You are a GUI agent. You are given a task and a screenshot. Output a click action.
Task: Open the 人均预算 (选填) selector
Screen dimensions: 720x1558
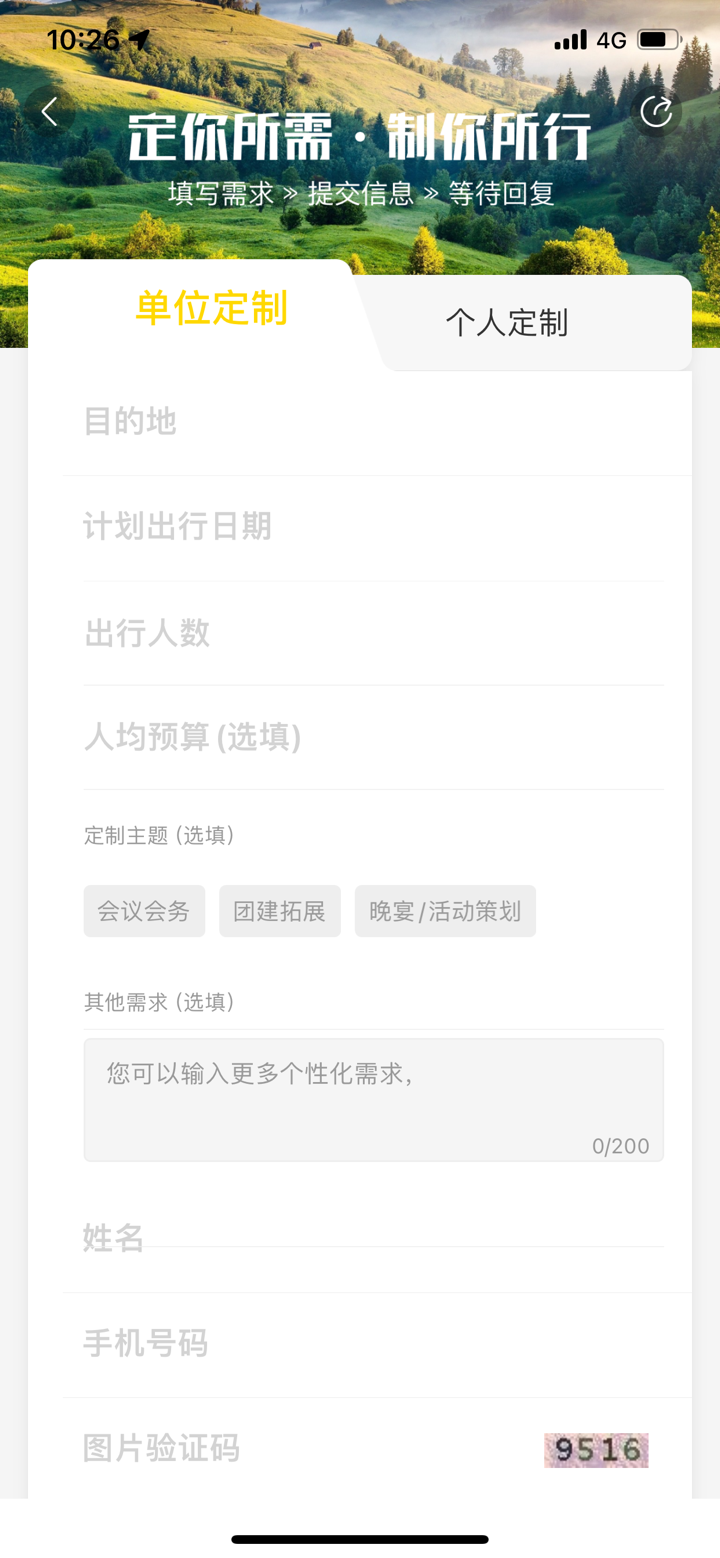point(374,737)
